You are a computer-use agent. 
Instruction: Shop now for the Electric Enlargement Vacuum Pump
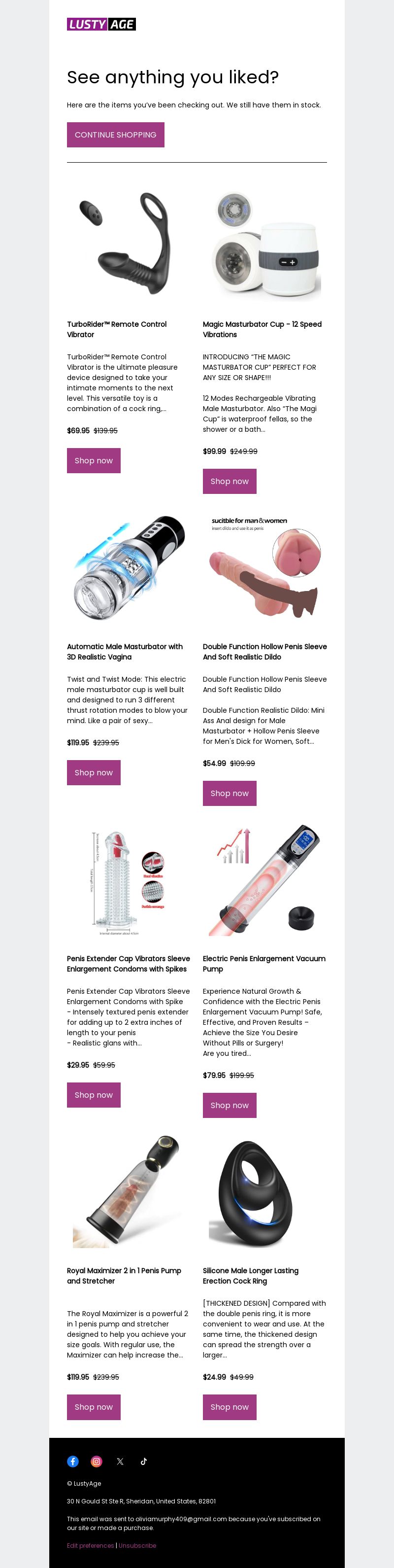229,1105
